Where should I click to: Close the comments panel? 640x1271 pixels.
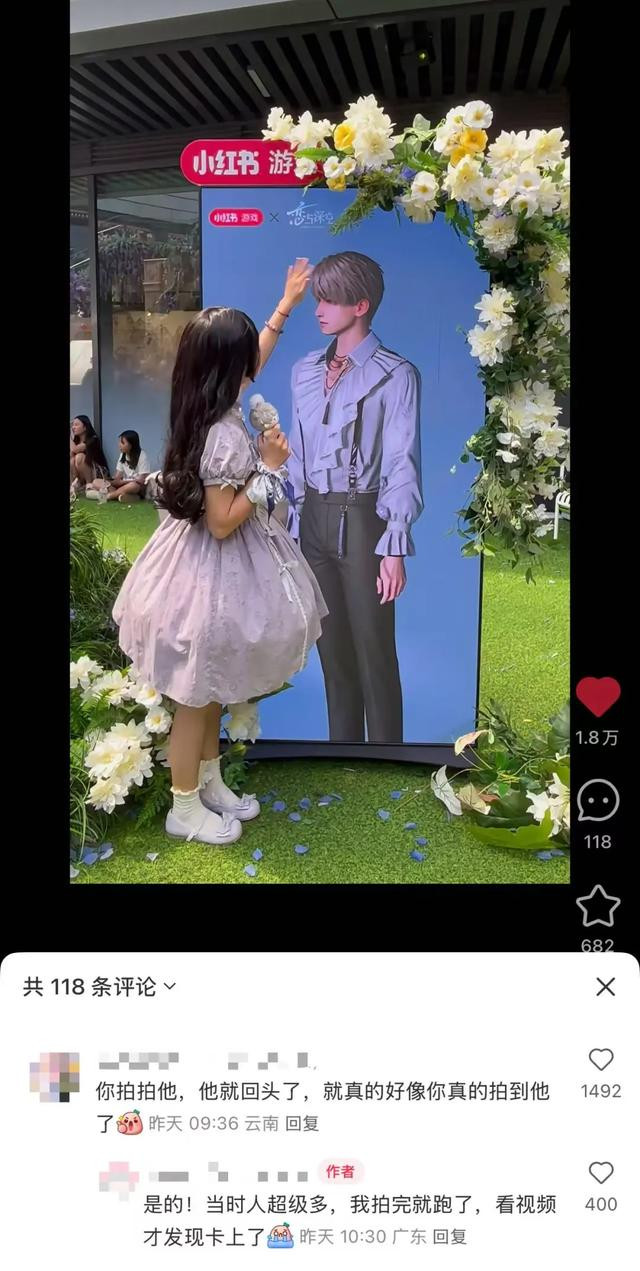point(605,987)
